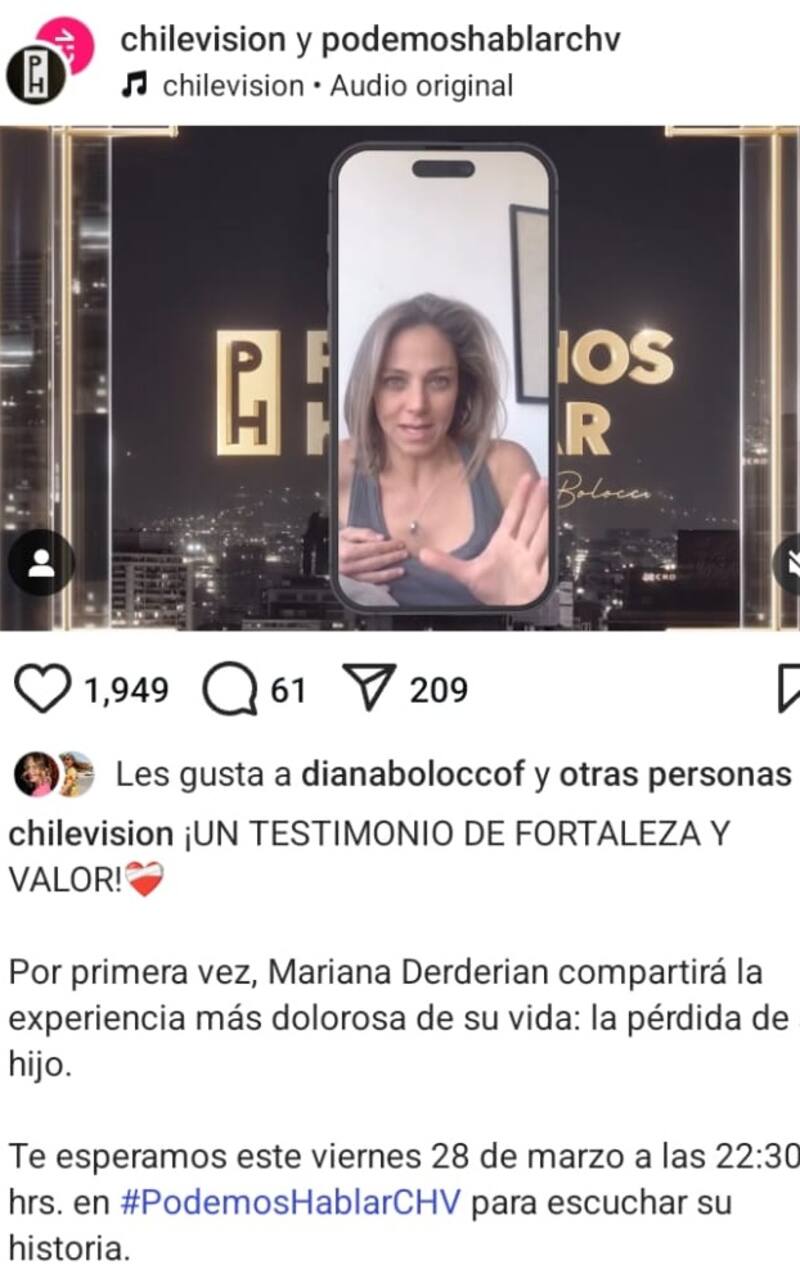Toggle the video sound
This screenshot has height=1283, width=800.
tap(789, 565)
